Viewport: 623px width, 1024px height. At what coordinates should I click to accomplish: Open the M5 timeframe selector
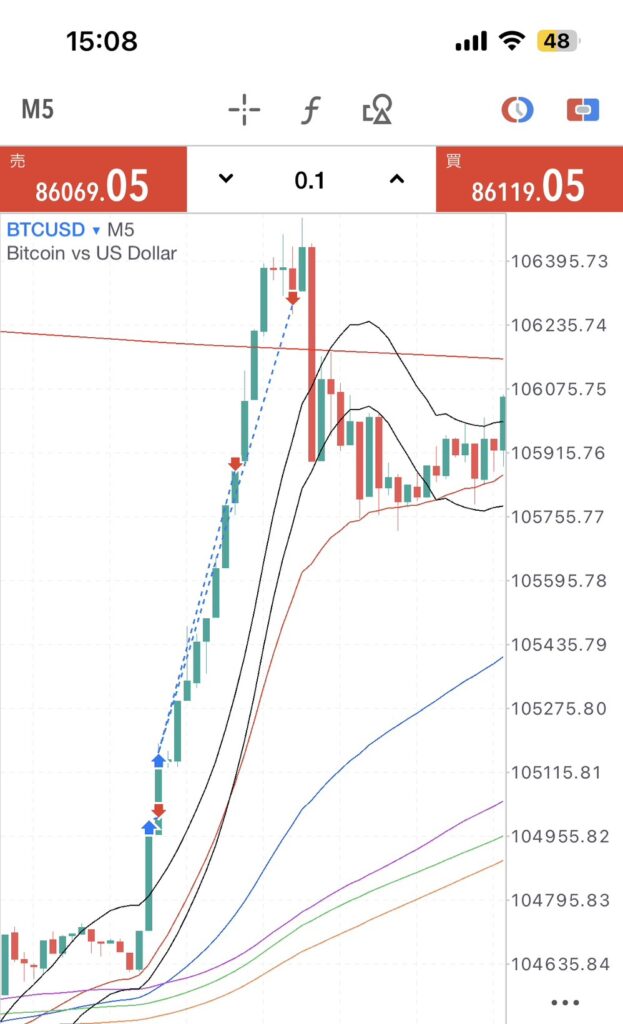(38, 110)
